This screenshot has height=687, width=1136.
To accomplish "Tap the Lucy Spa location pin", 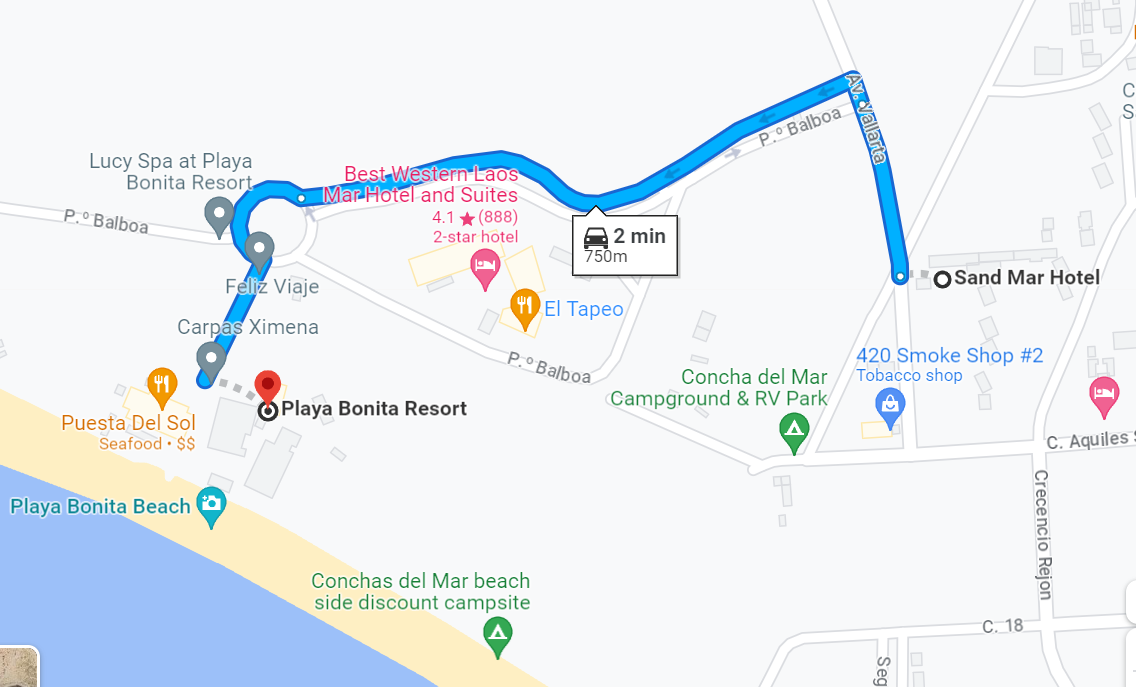I will [219, 214].
